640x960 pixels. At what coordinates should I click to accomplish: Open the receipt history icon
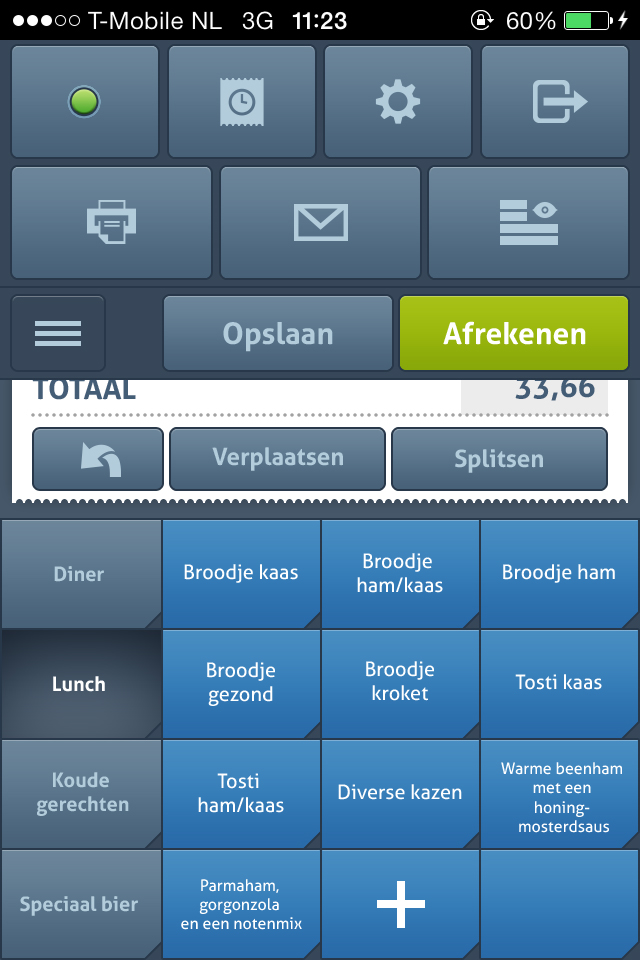click(x=241, y=101)
